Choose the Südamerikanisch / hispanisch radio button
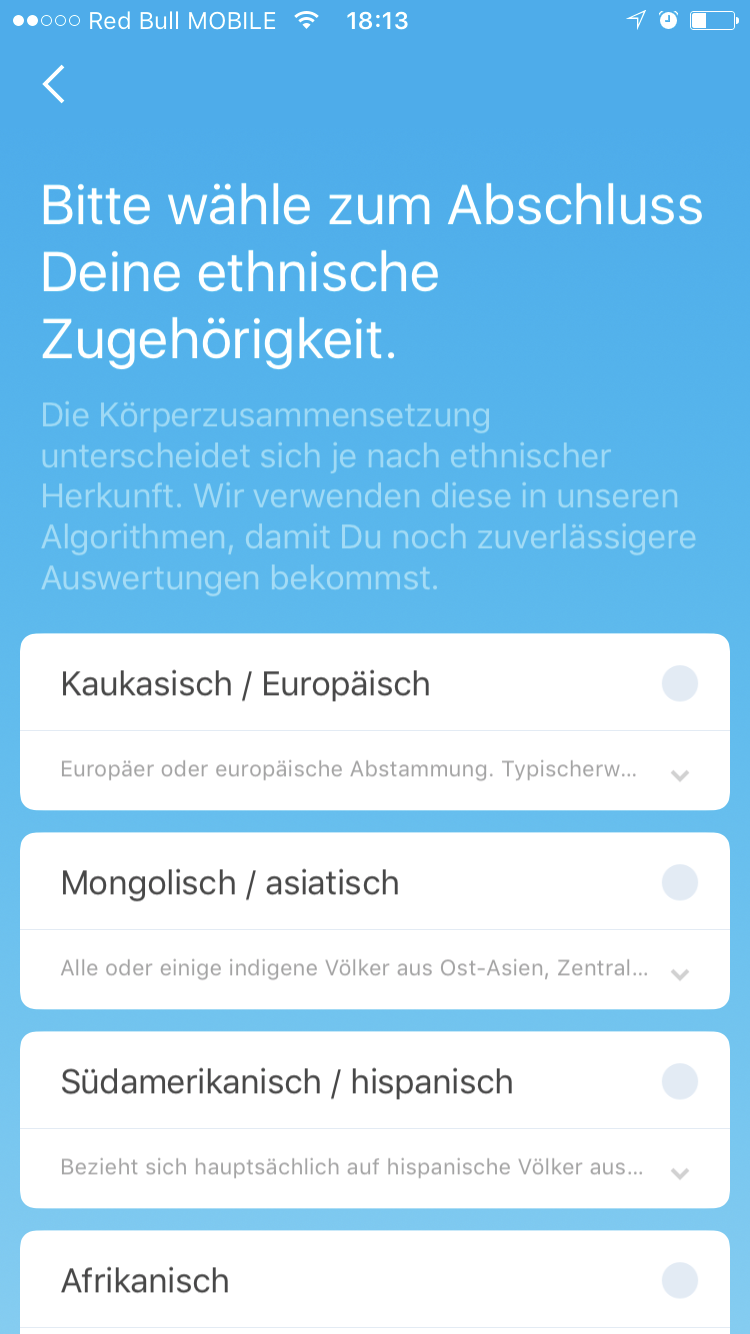The width and height of the screenshot is (750, 1334). tap(680, 1082)
